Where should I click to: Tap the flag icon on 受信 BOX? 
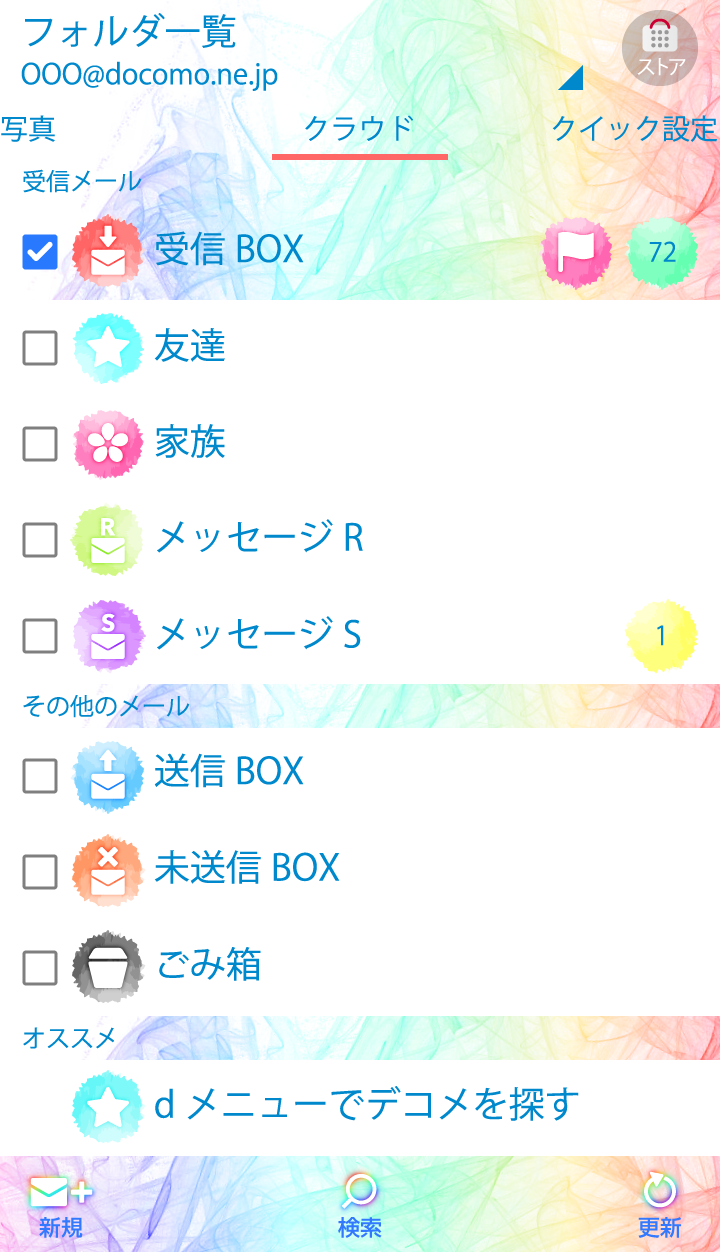tap(576, 252)
